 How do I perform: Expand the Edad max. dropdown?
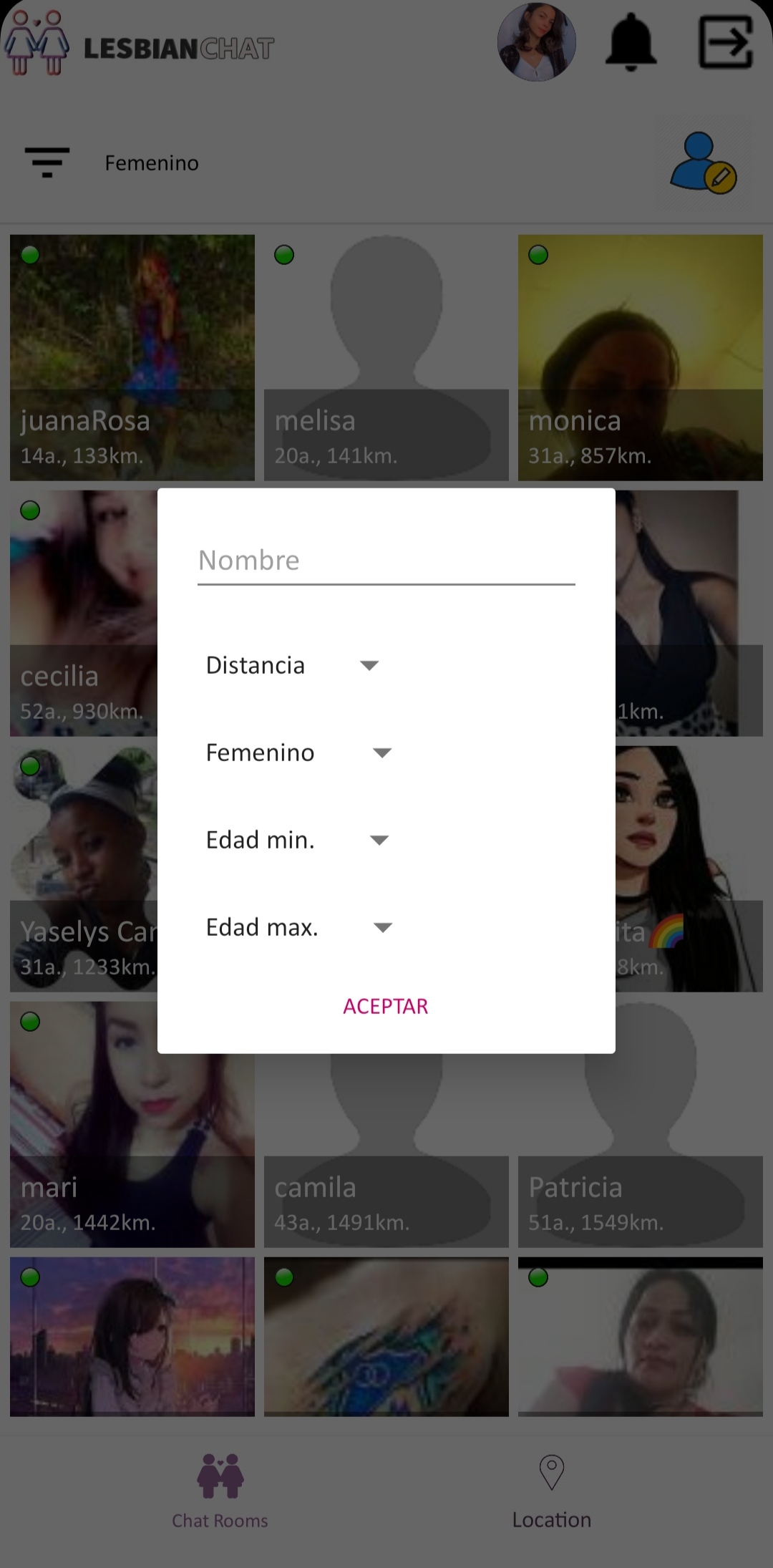299,928
